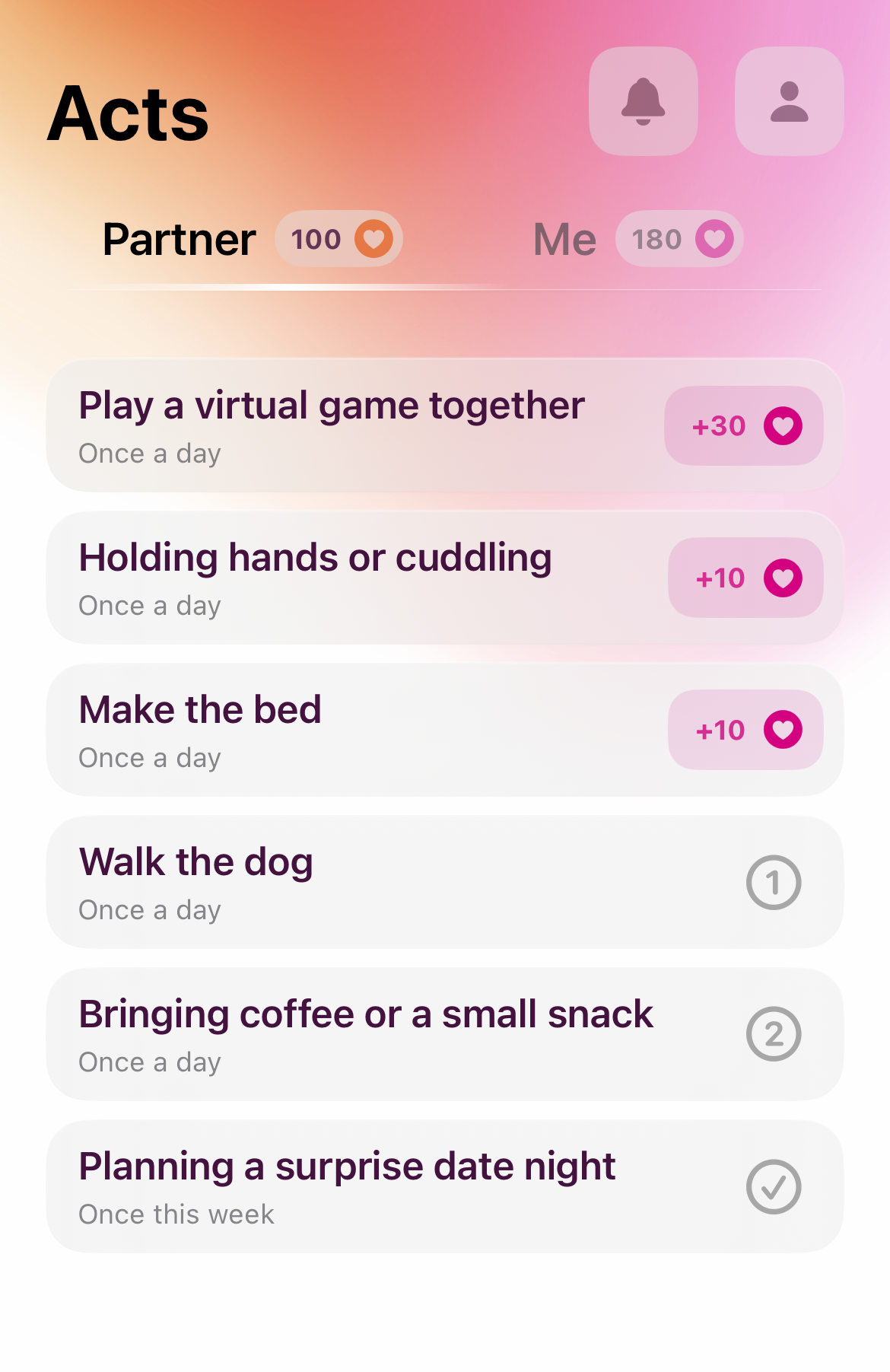The image size is (890, 1372).
Task: Toggle the checkmark on Planning a surprise date night
Action: (x=774, y=1186)
